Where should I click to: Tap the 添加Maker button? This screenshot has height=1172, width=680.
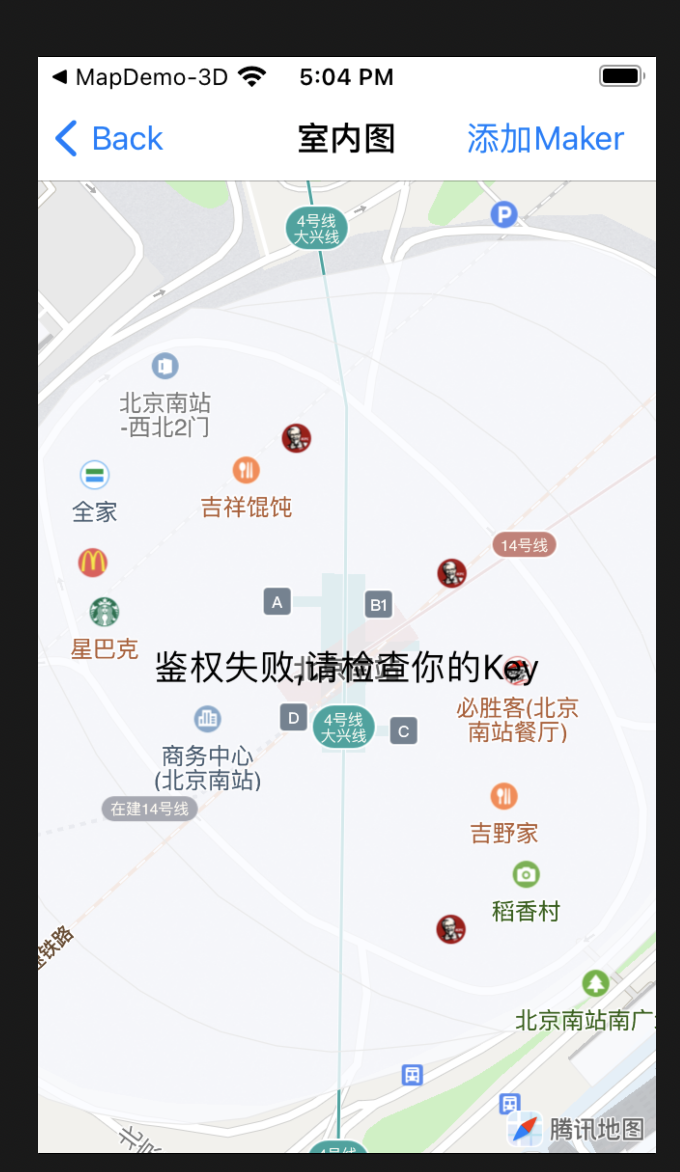[545, 139]
